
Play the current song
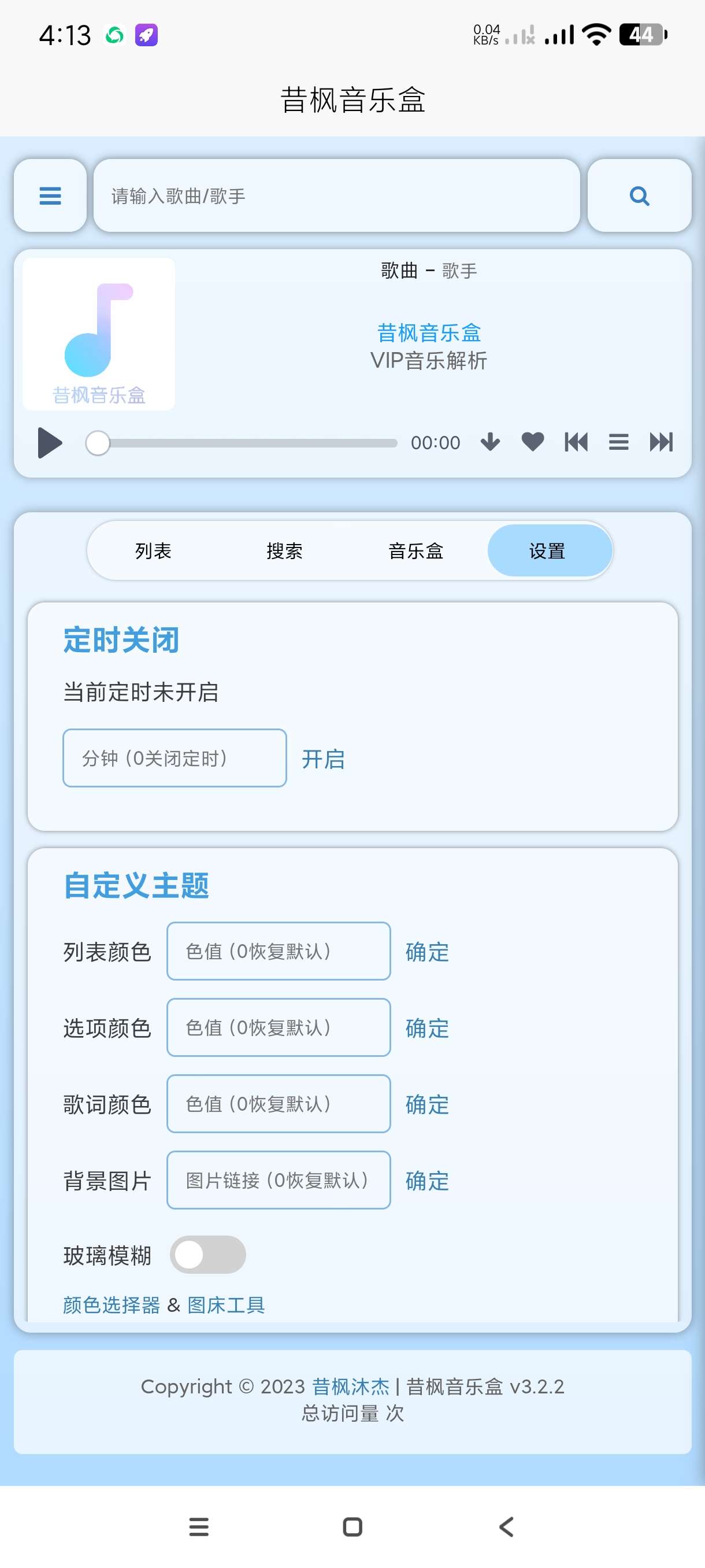(x=49, y=442)
